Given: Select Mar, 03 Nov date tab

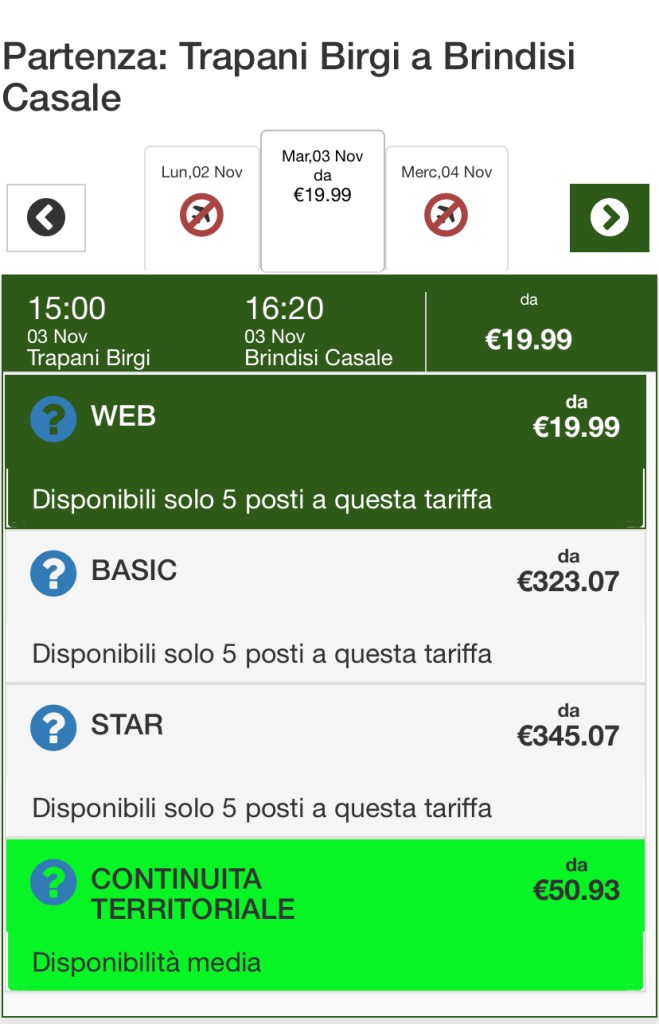Looking at the screenshot, I should (322, 200).
